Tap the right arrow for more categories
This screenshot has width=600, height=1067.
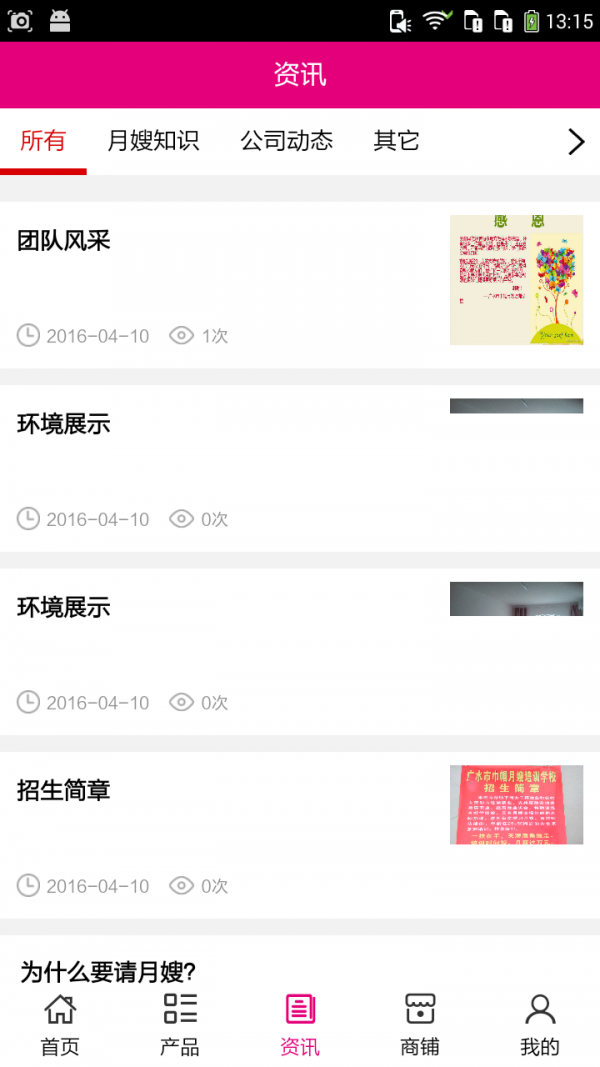[x=576, y=142]
